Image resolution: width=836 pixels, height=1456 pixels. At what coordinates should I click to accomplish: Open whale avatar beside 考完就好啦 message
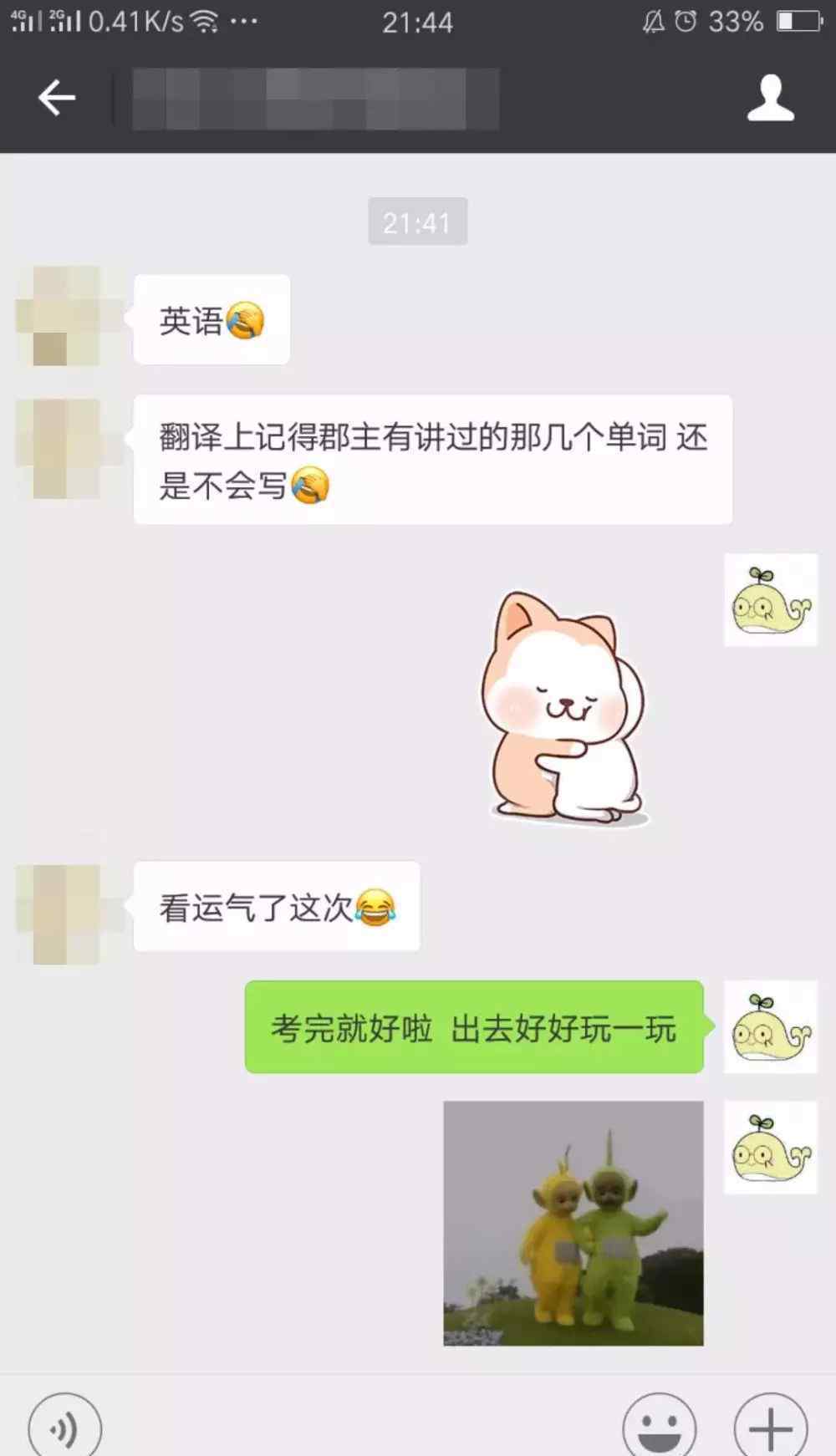[771, 1027]
